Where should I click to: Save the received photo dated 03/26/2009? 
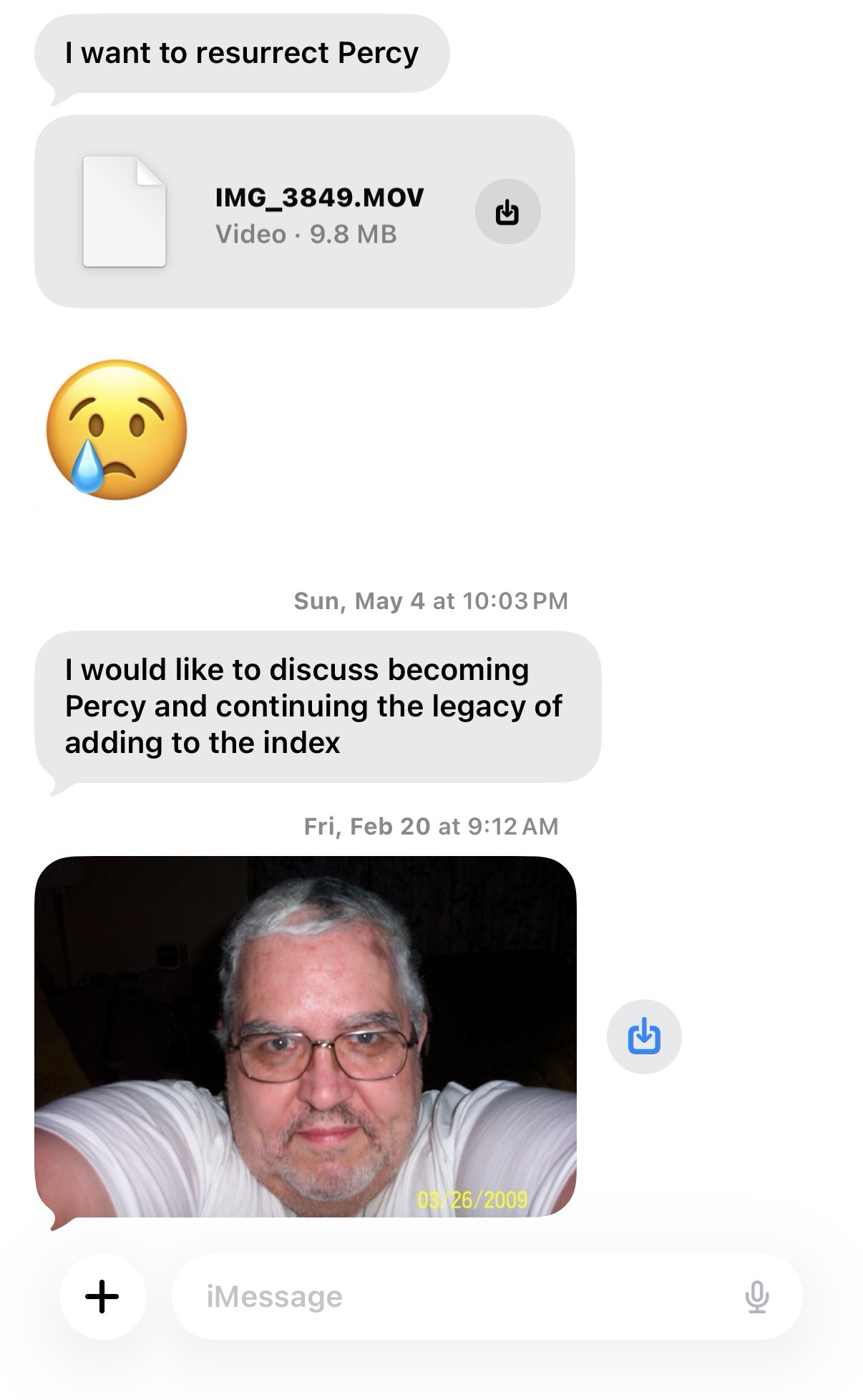point(643,1036)
